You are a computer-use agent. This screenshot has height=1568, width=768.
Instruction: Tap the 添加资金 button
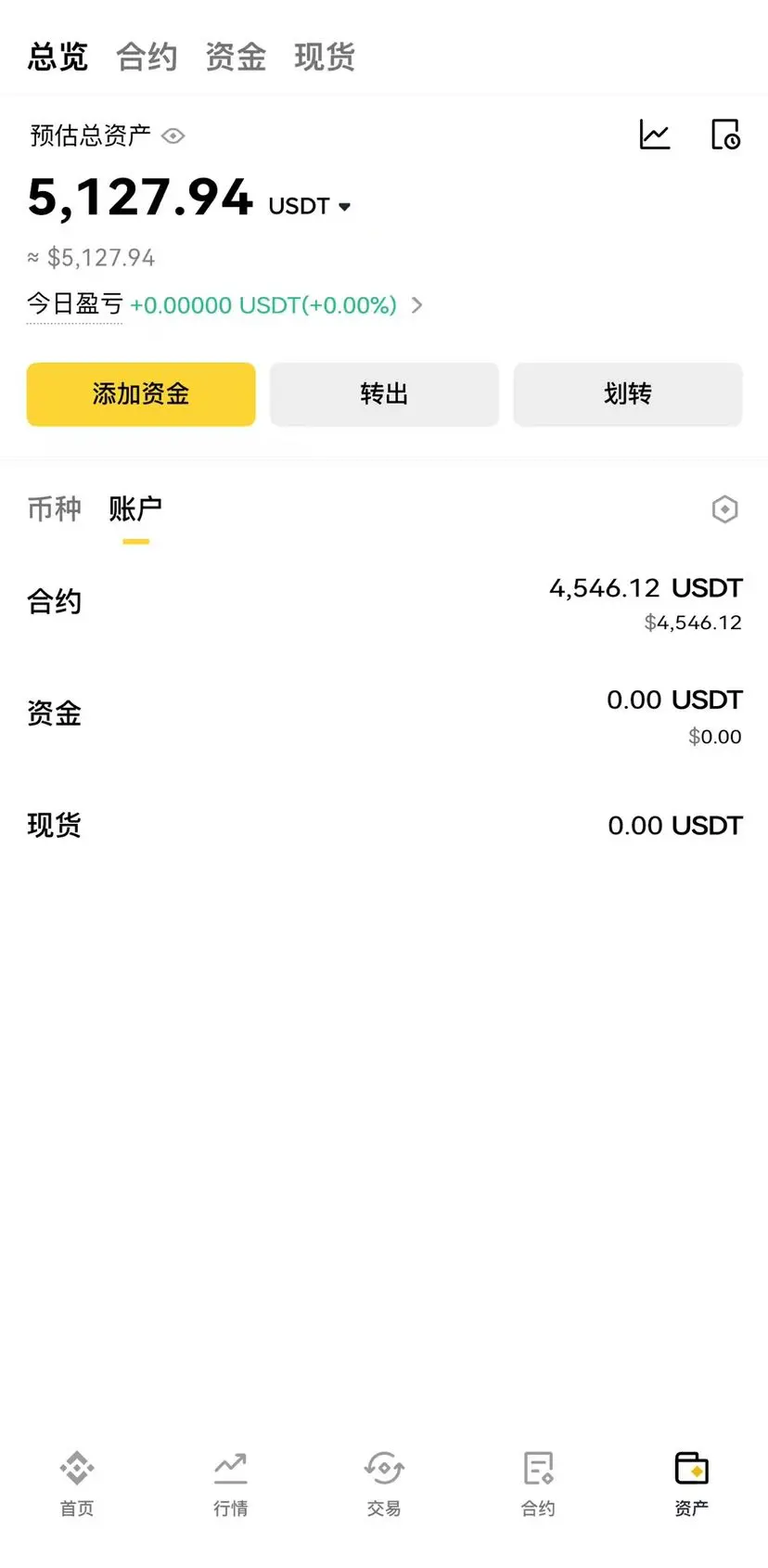pos(141,394)
